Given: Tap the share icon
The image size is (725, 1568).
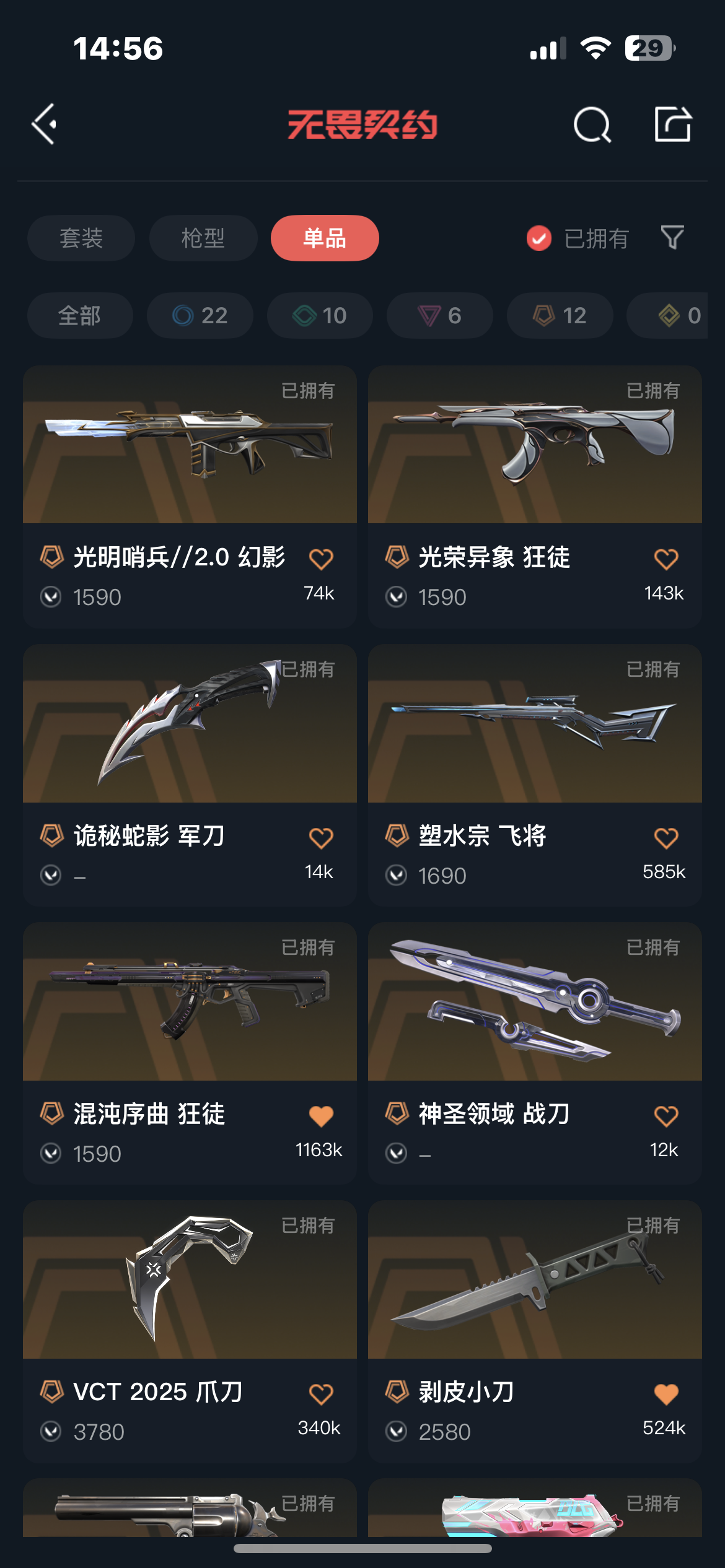Looking at the screenshot, I should point(673,124).
